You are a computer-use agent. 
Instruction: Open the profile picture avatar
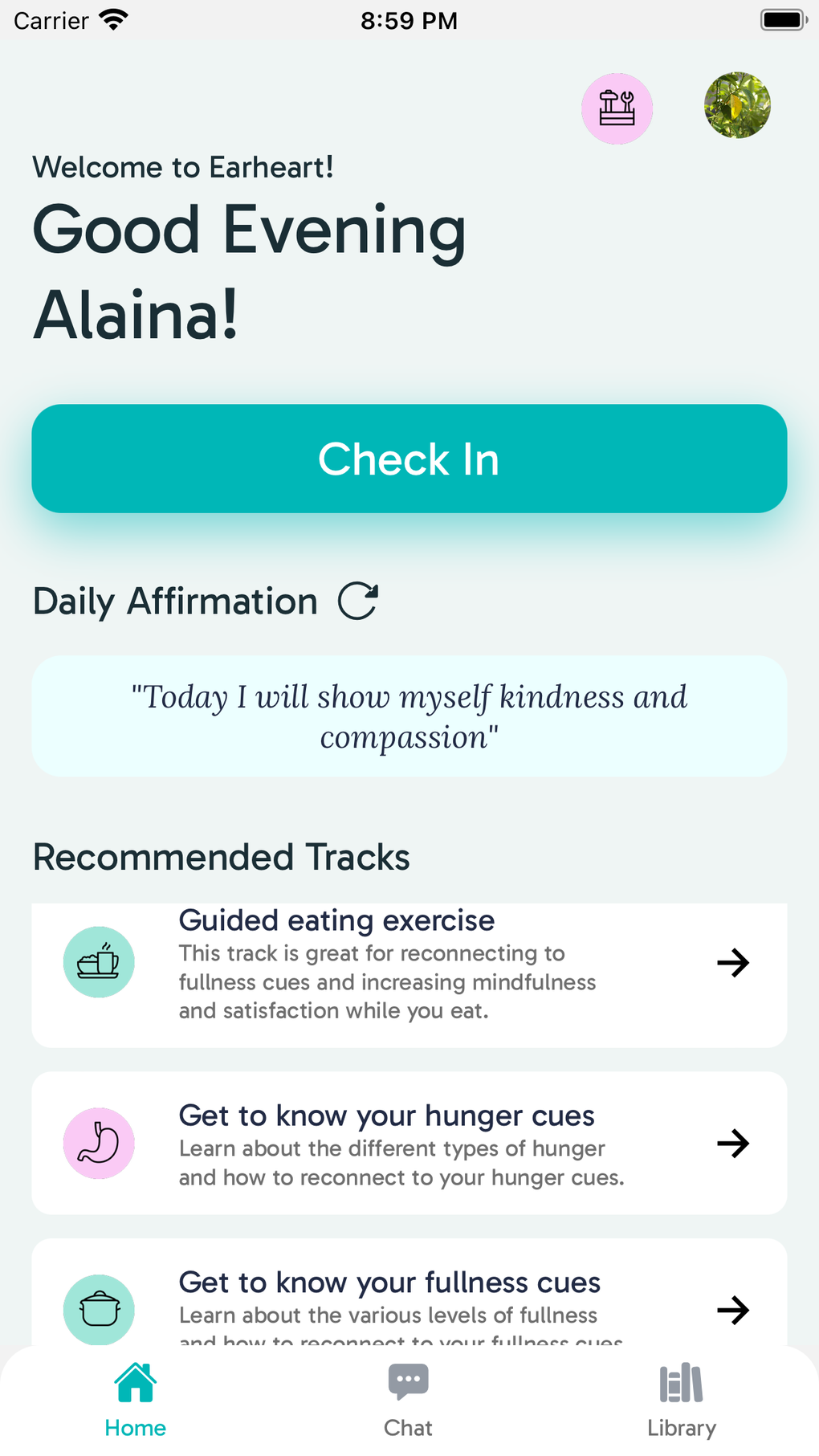[x=737, y=105]
